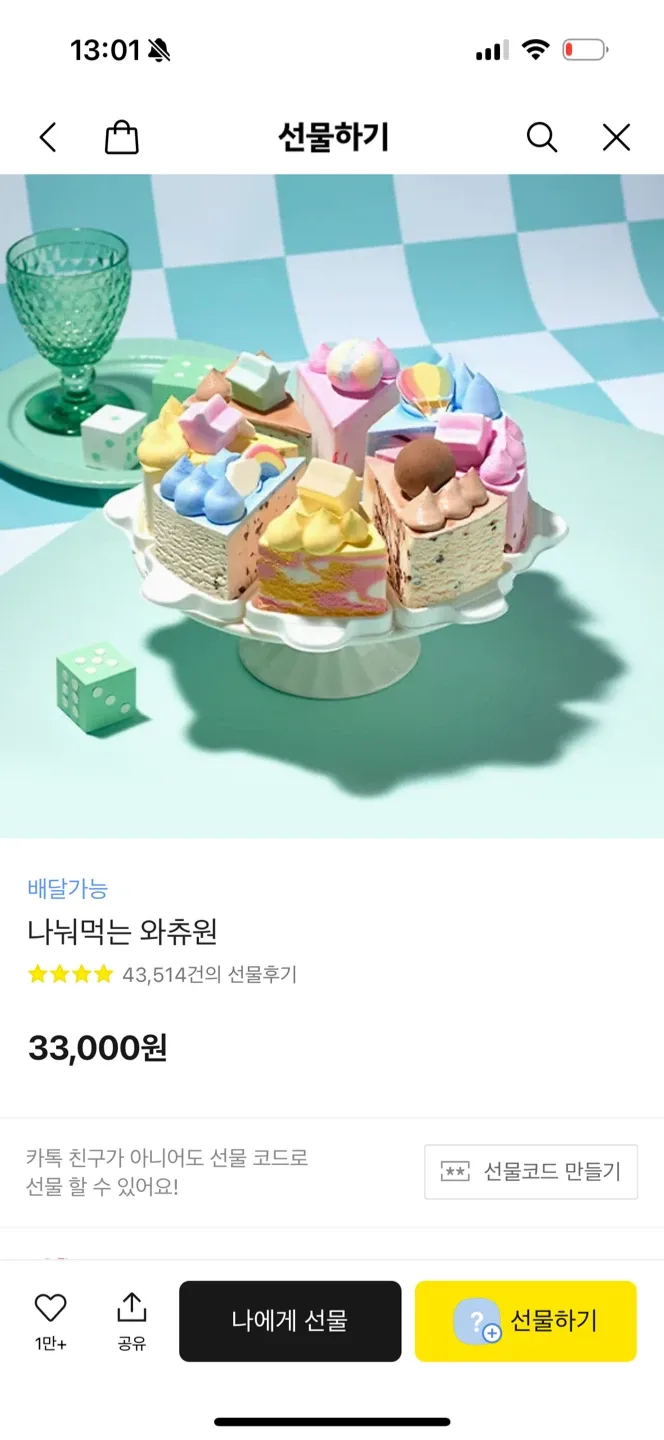The width and height of the screenshot is (664, 1440).
Task: Close the 선물하기 page
Action: click(616, 137)
